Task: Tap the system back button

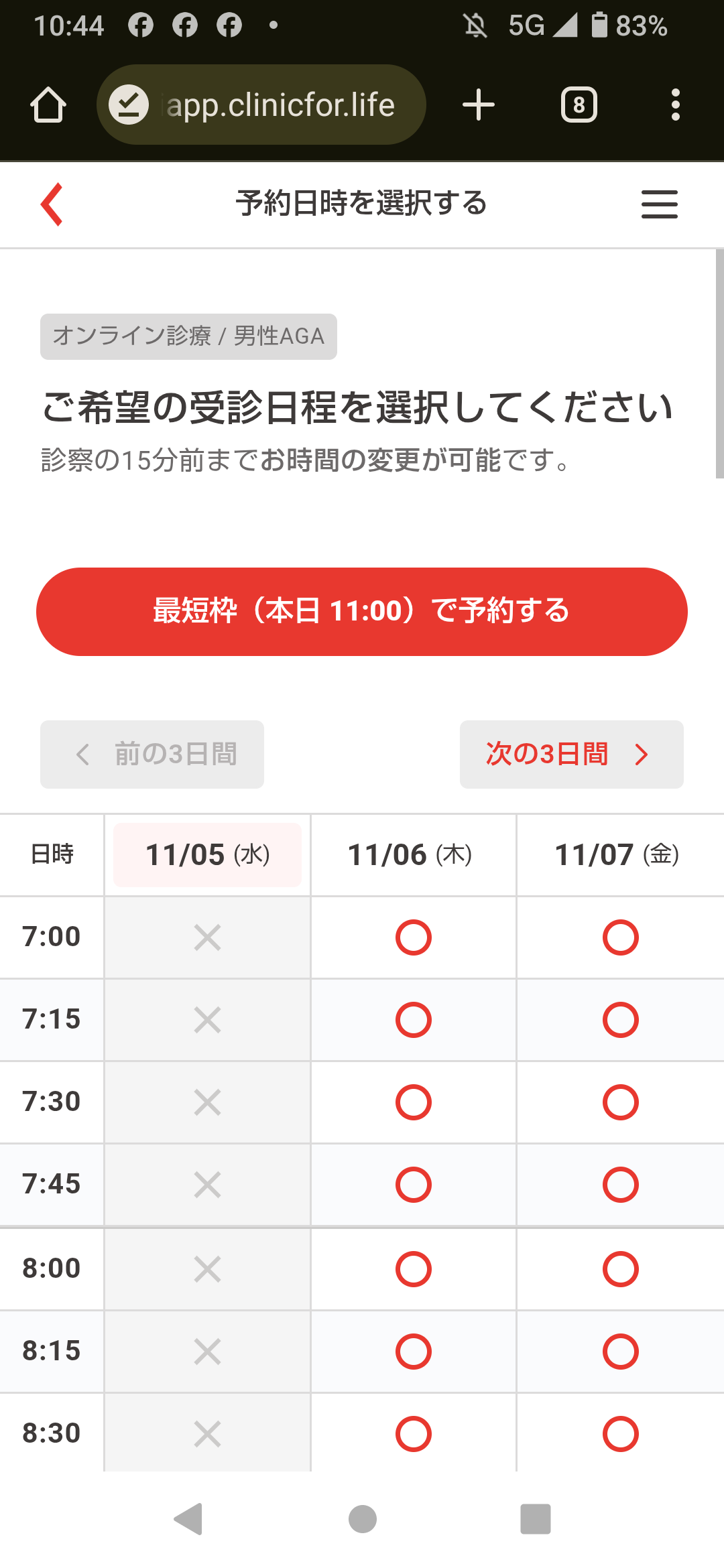Action: tap(188, 1518)
